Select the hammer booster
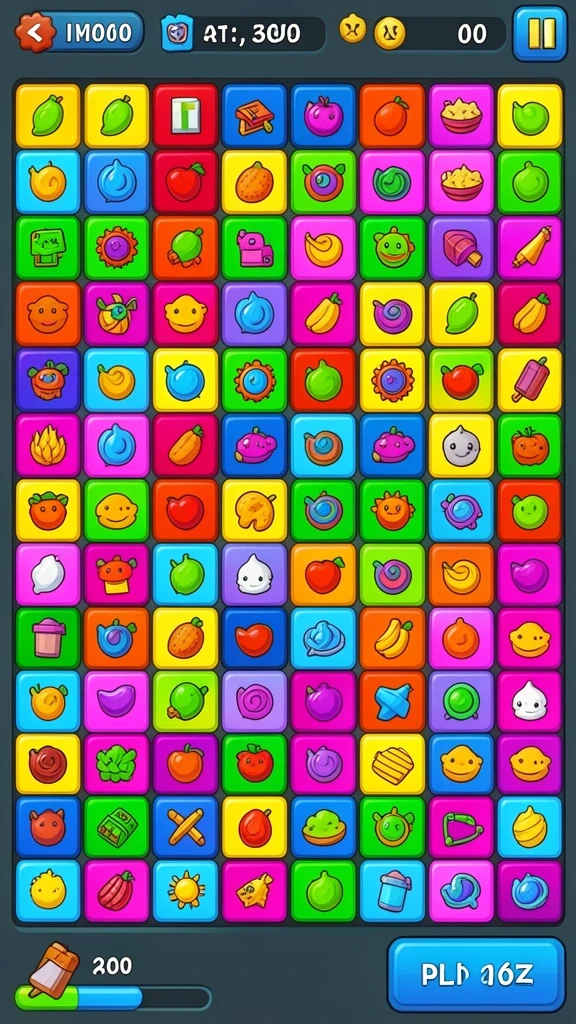The height and width of the screenshot is (1024, 576). click(x=54, y=970)
